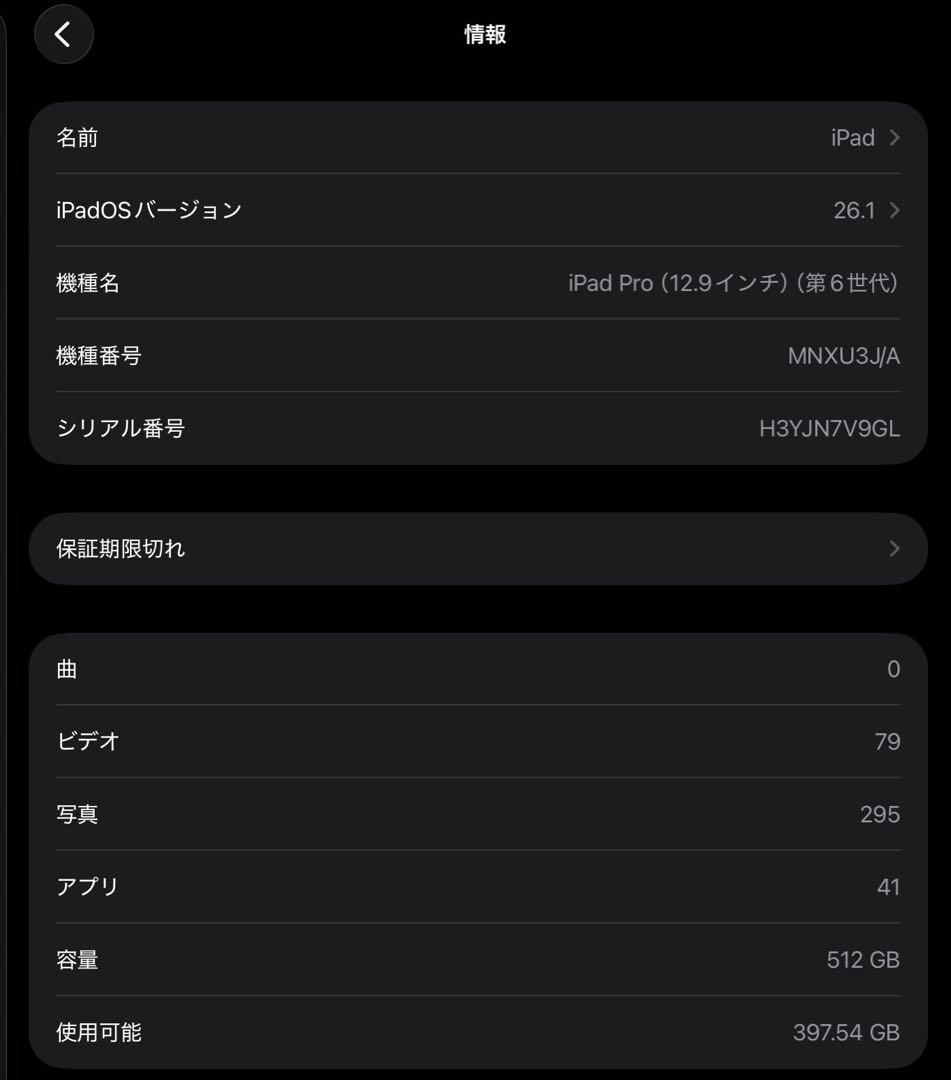
Task: Tap the model name iPad Pro 12.9 インチ text
Action: (x=732, y=283)
